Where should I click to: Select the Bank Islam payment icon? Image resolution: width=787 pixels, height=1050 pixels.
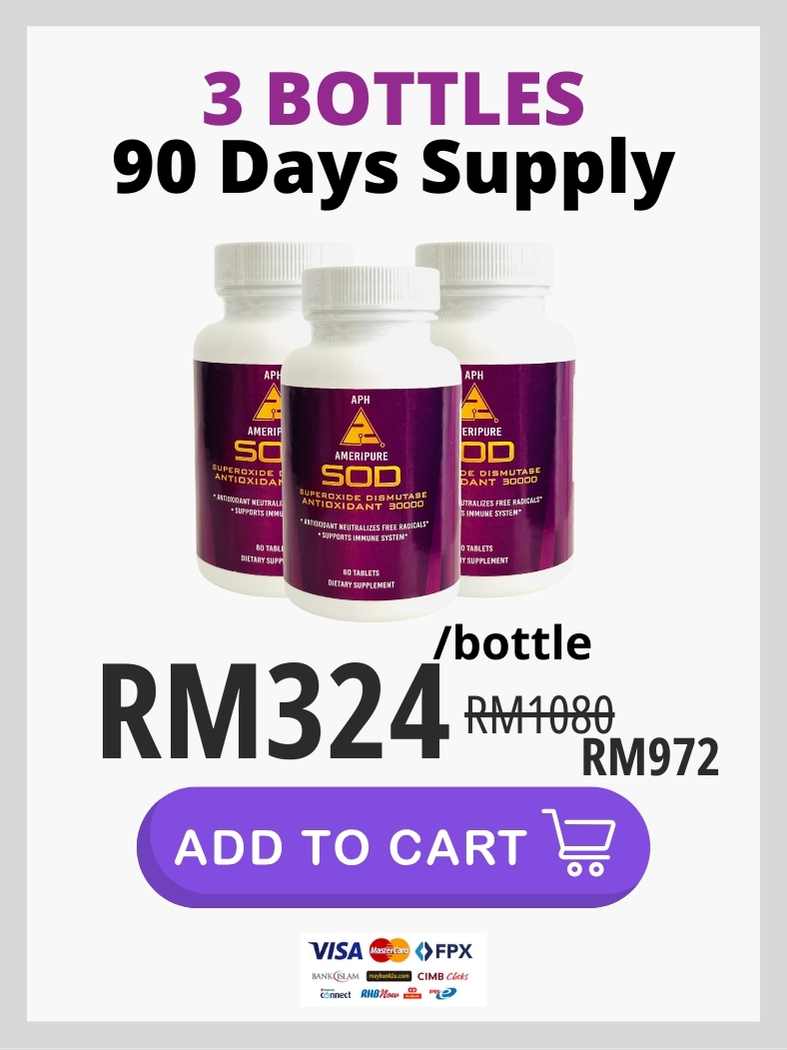point(335,975)
